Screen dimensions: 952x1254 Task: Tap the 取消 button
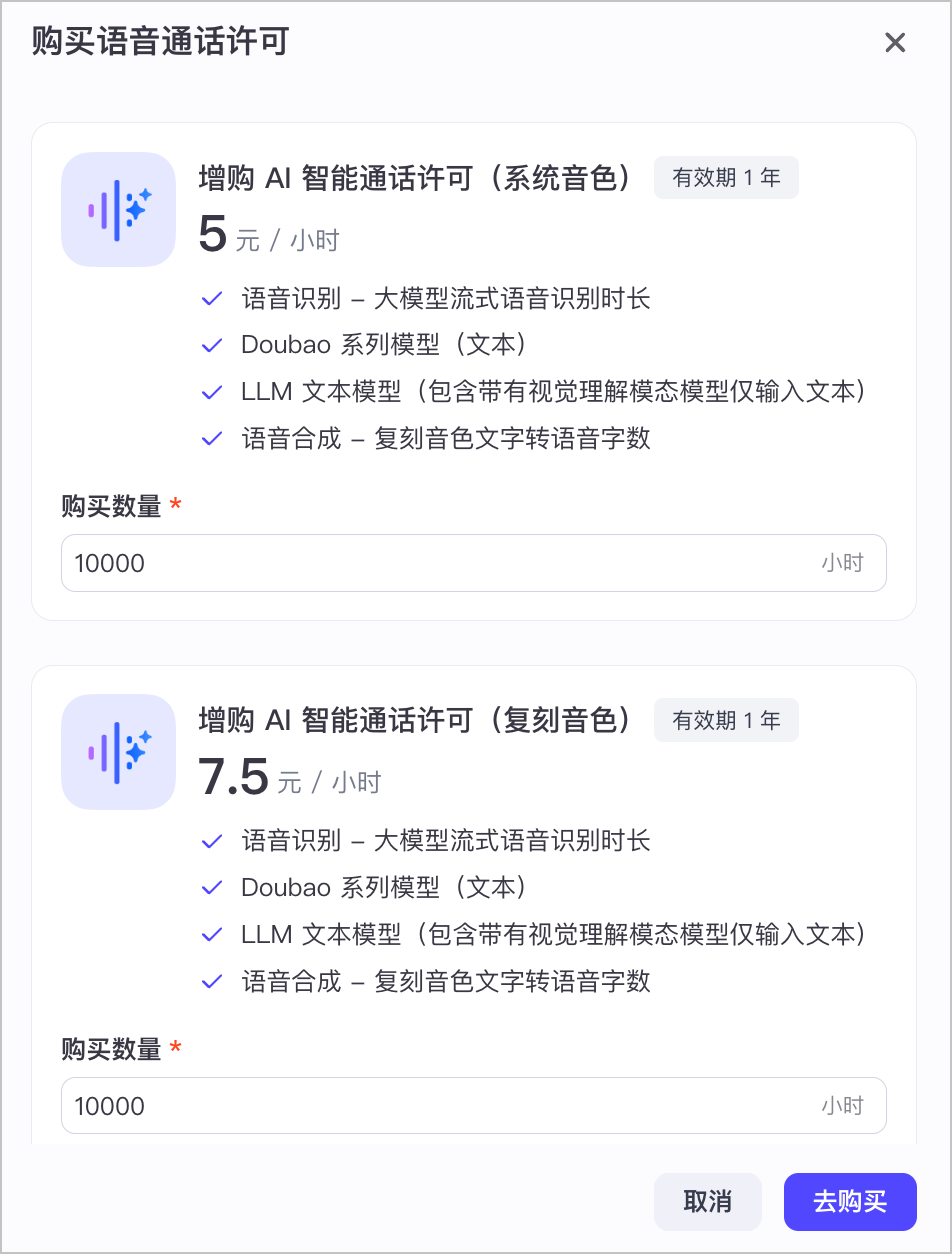pyautogui.click(x=707, y=1201)
